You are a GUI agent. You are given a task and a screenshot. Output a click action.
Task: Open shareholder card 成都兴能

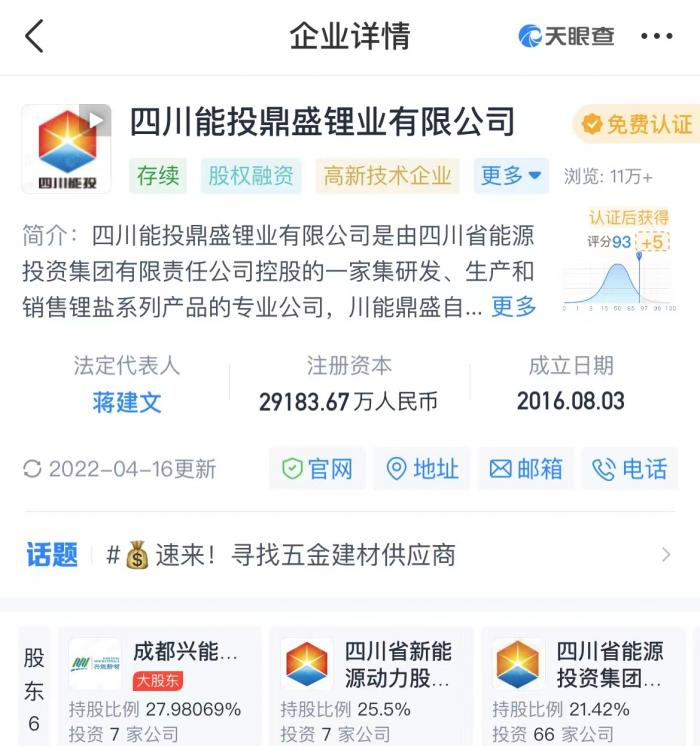159,687
